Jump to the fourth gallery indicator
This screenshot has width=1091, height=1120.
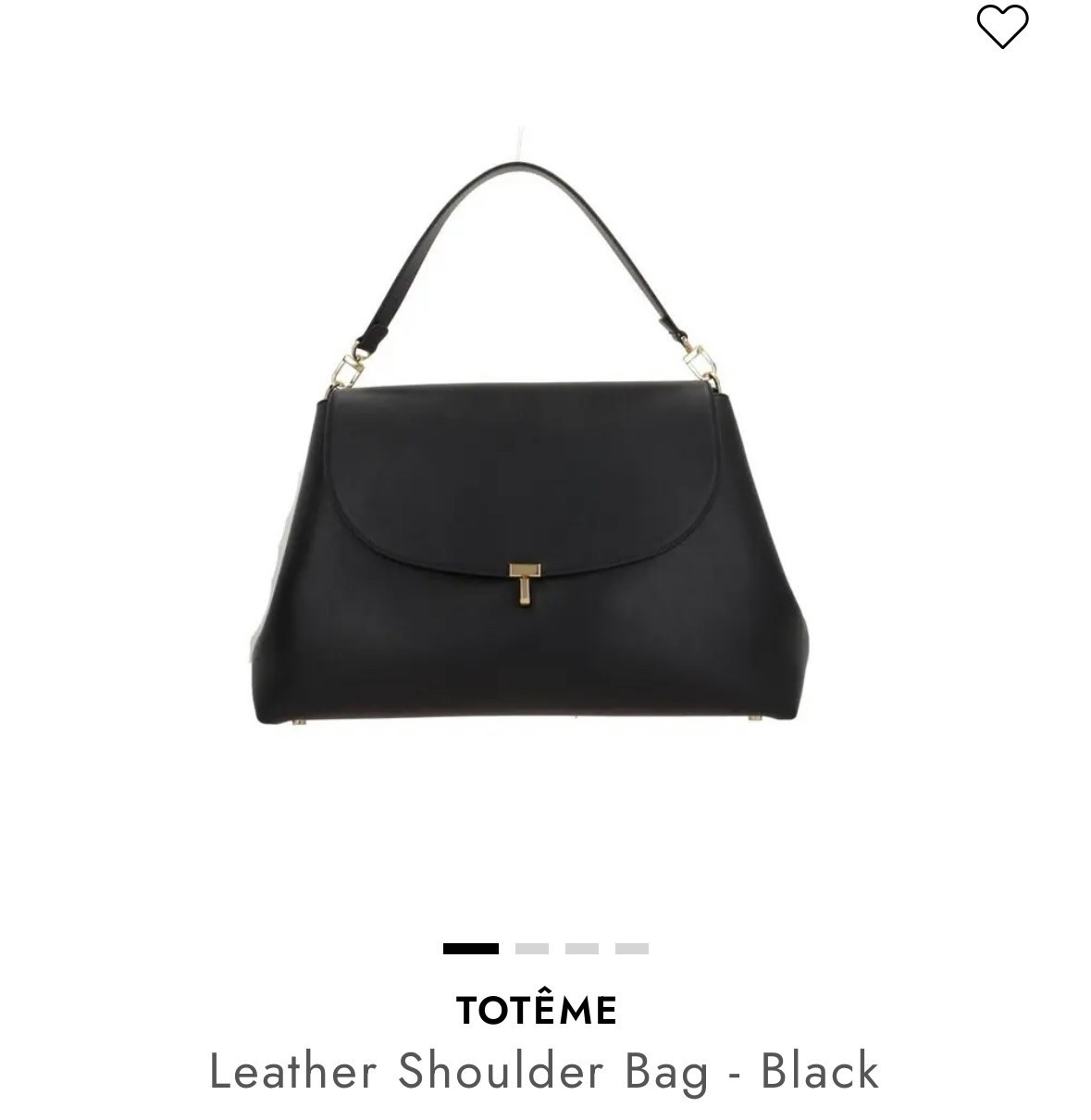(632, 947)
